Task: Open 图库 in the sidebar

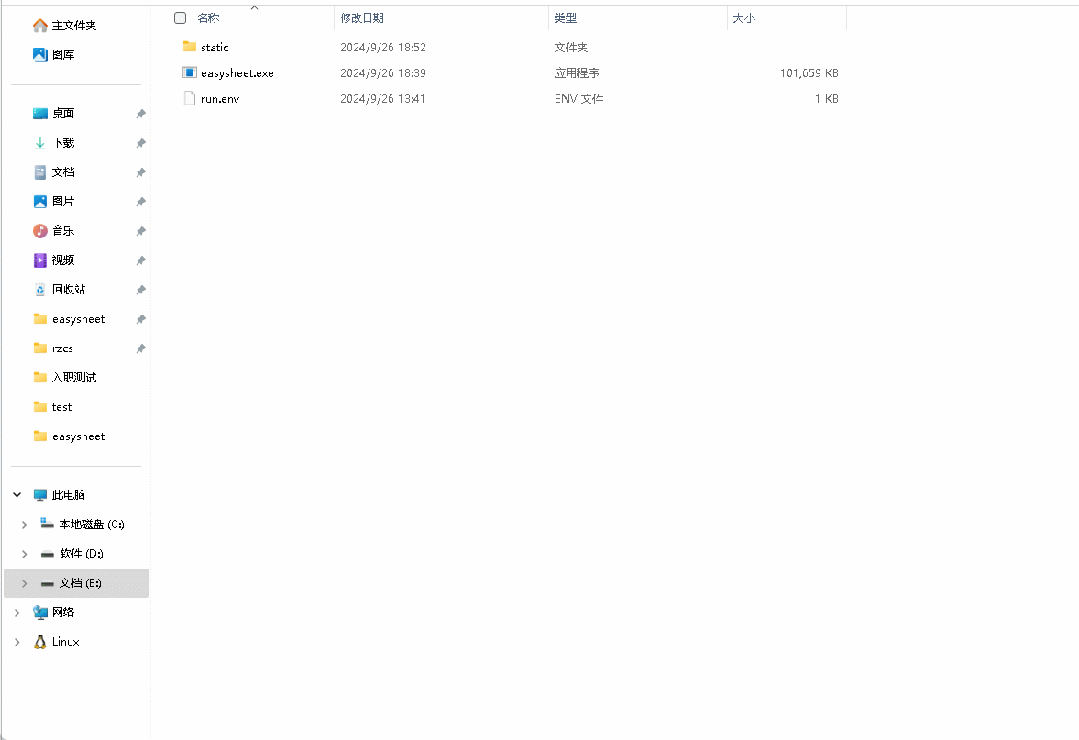Action: pyautogui.click(x=63, y=55)
